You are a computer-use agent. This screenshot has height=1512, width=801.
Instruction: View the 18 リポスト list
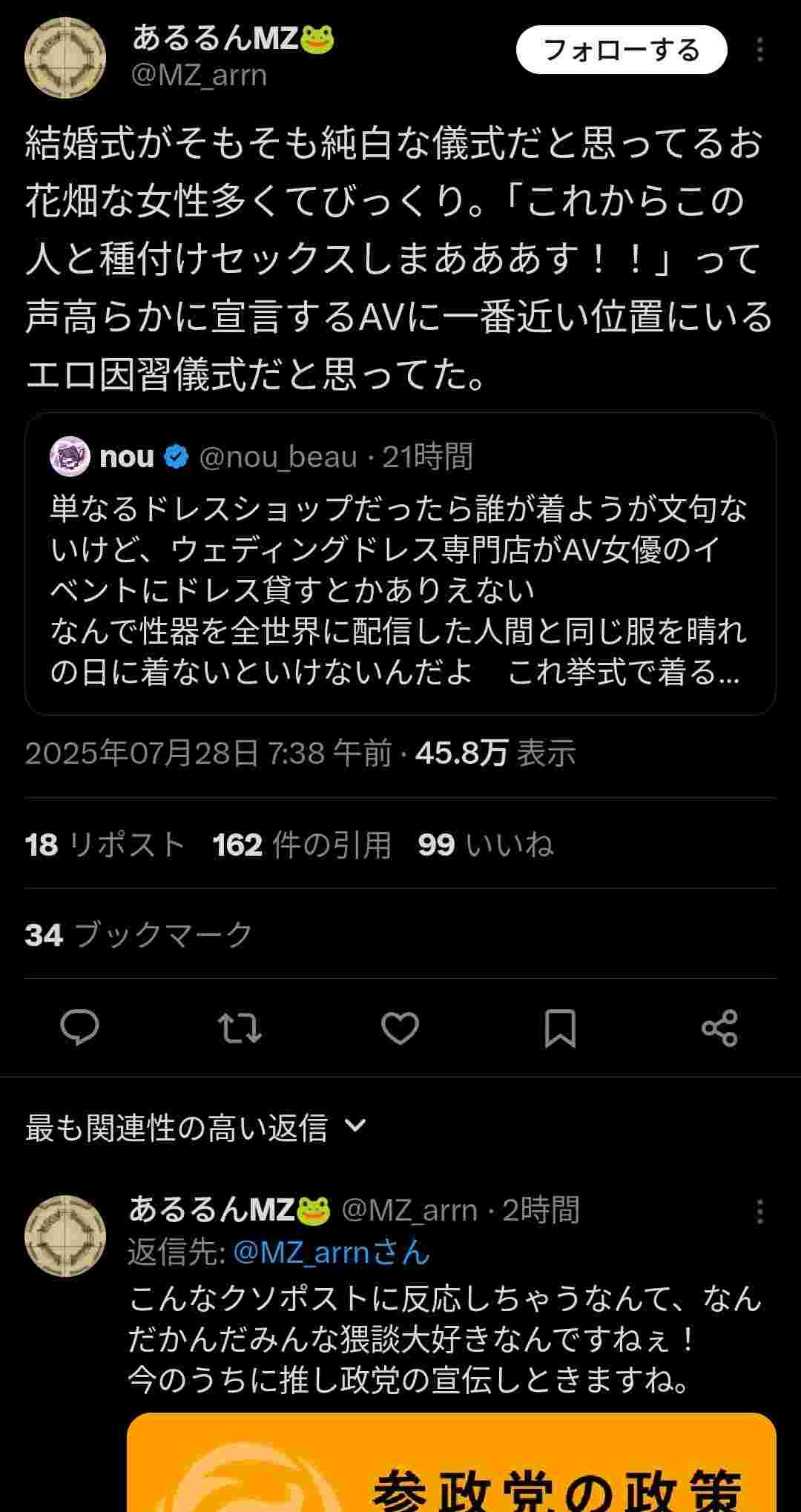pos(105,845)
